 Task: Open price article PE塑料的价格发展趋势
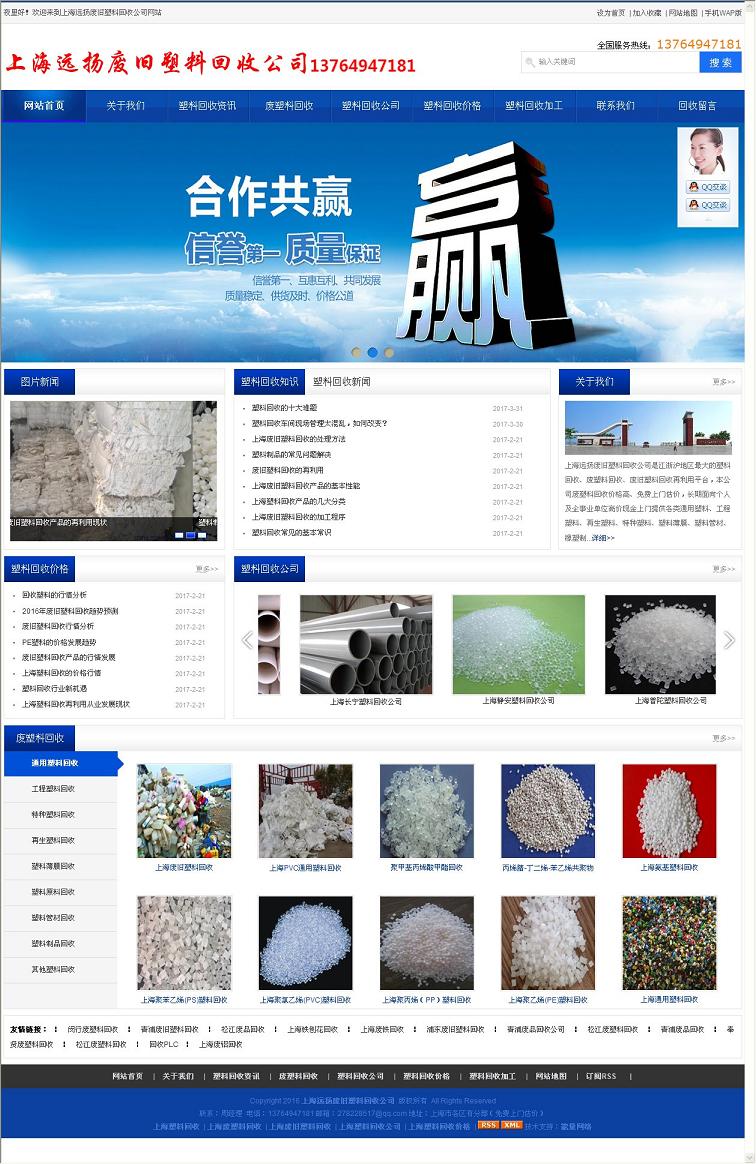pos(59,642)
